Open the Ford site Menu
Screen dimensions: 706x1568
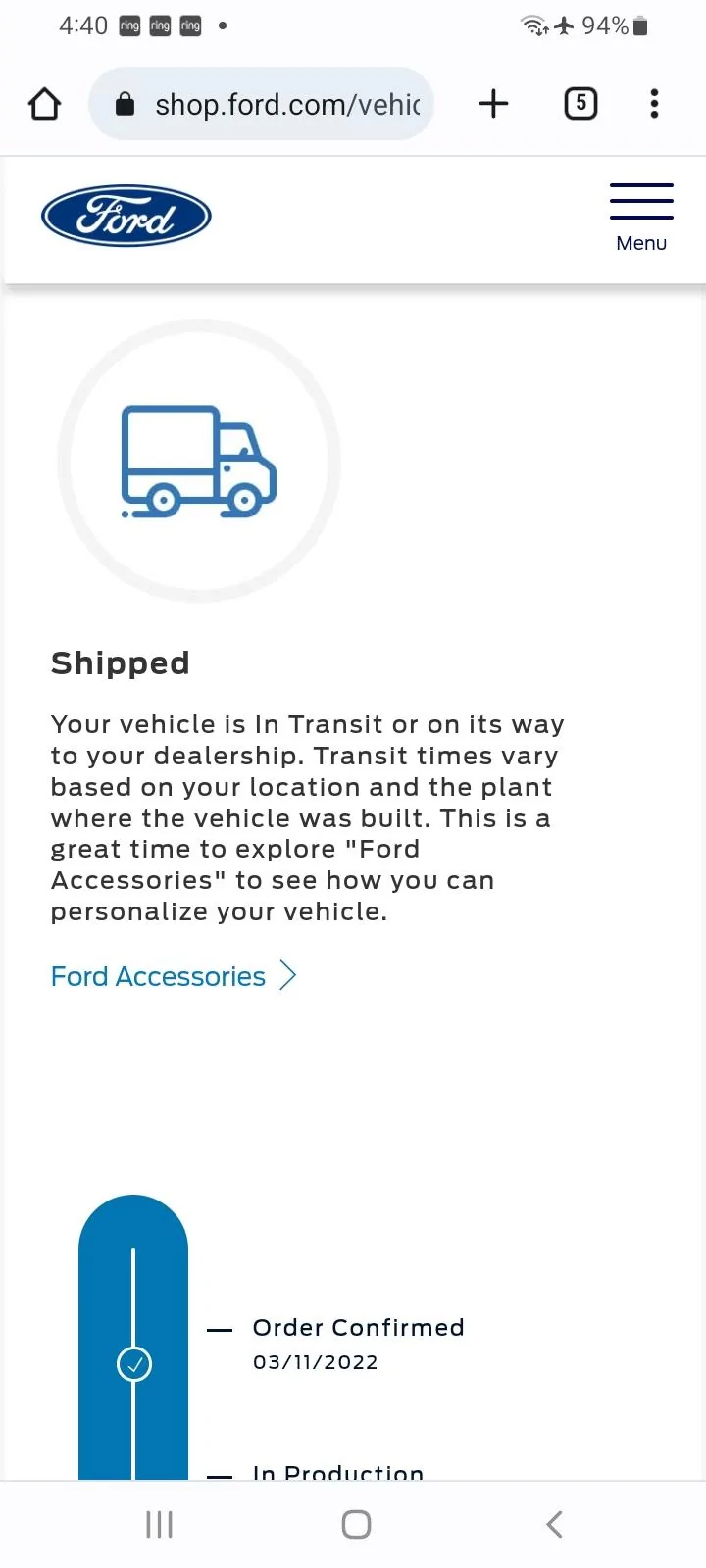641,218
